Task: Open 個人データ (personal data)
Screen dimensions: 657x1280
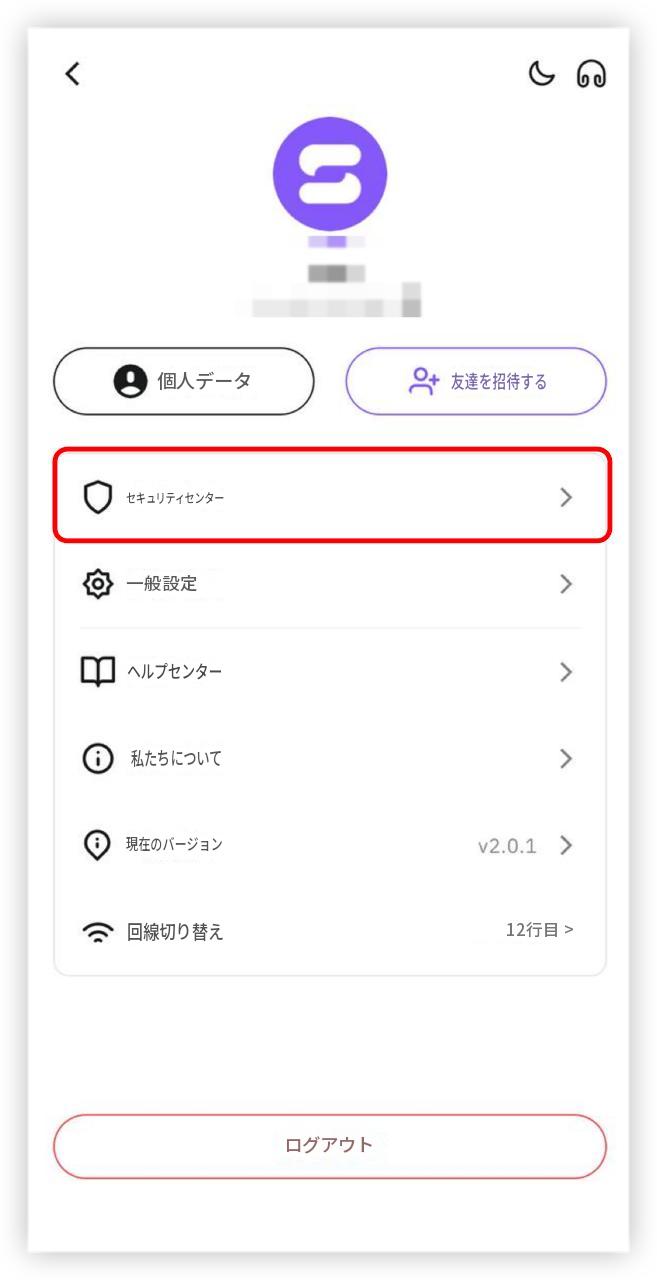Action: [x=184, y=381]
